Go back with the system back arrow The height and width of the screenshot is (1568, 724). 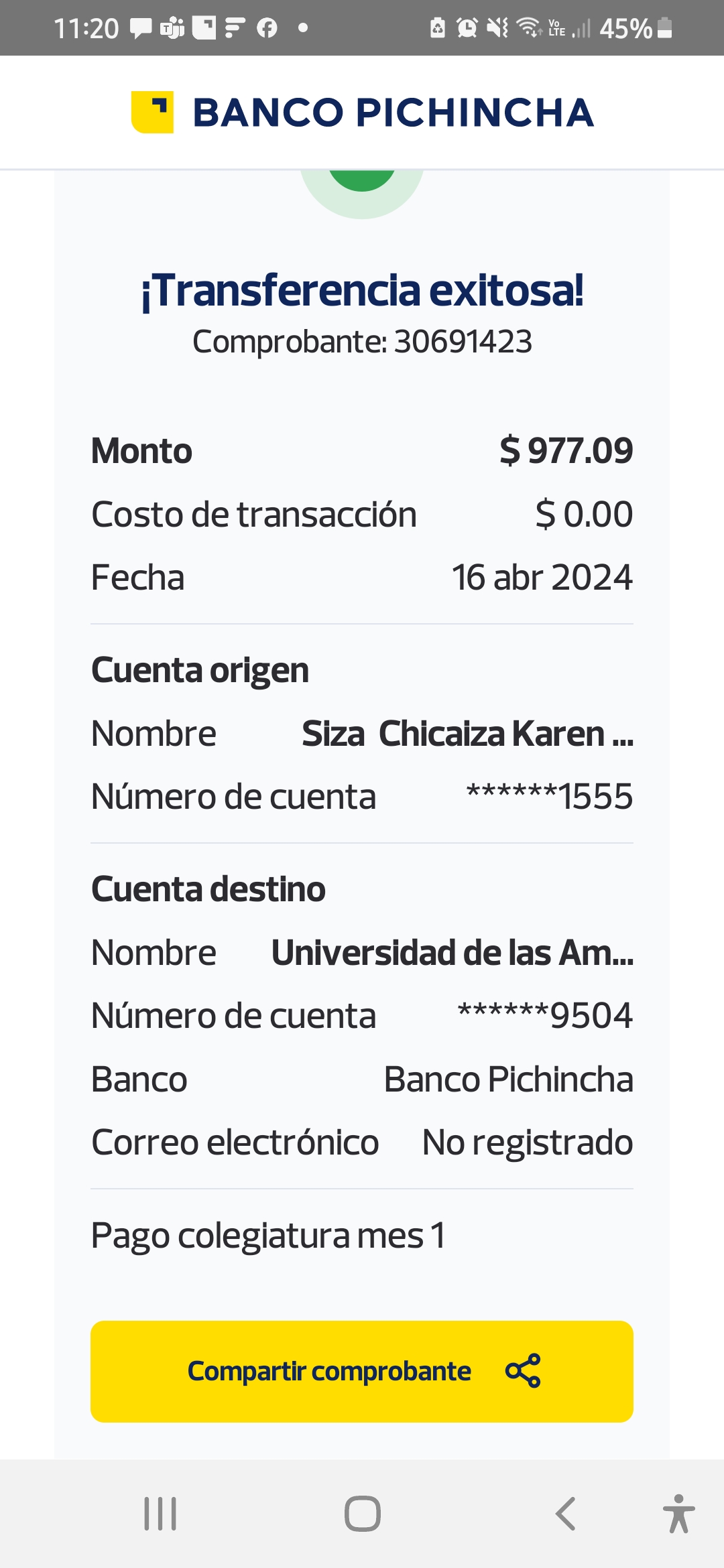pos(565,1514)
